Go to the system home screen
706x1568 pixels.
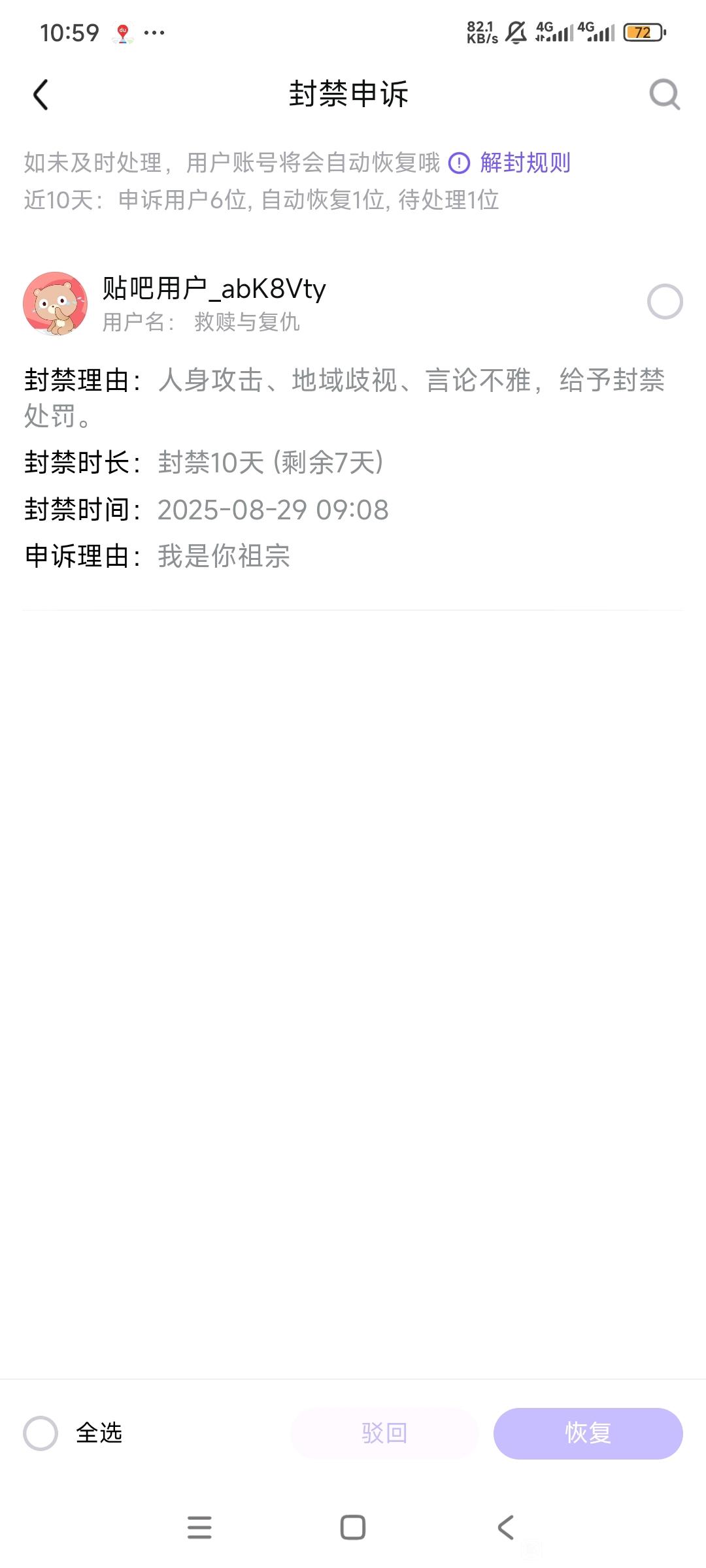[x=353, y=1527]
